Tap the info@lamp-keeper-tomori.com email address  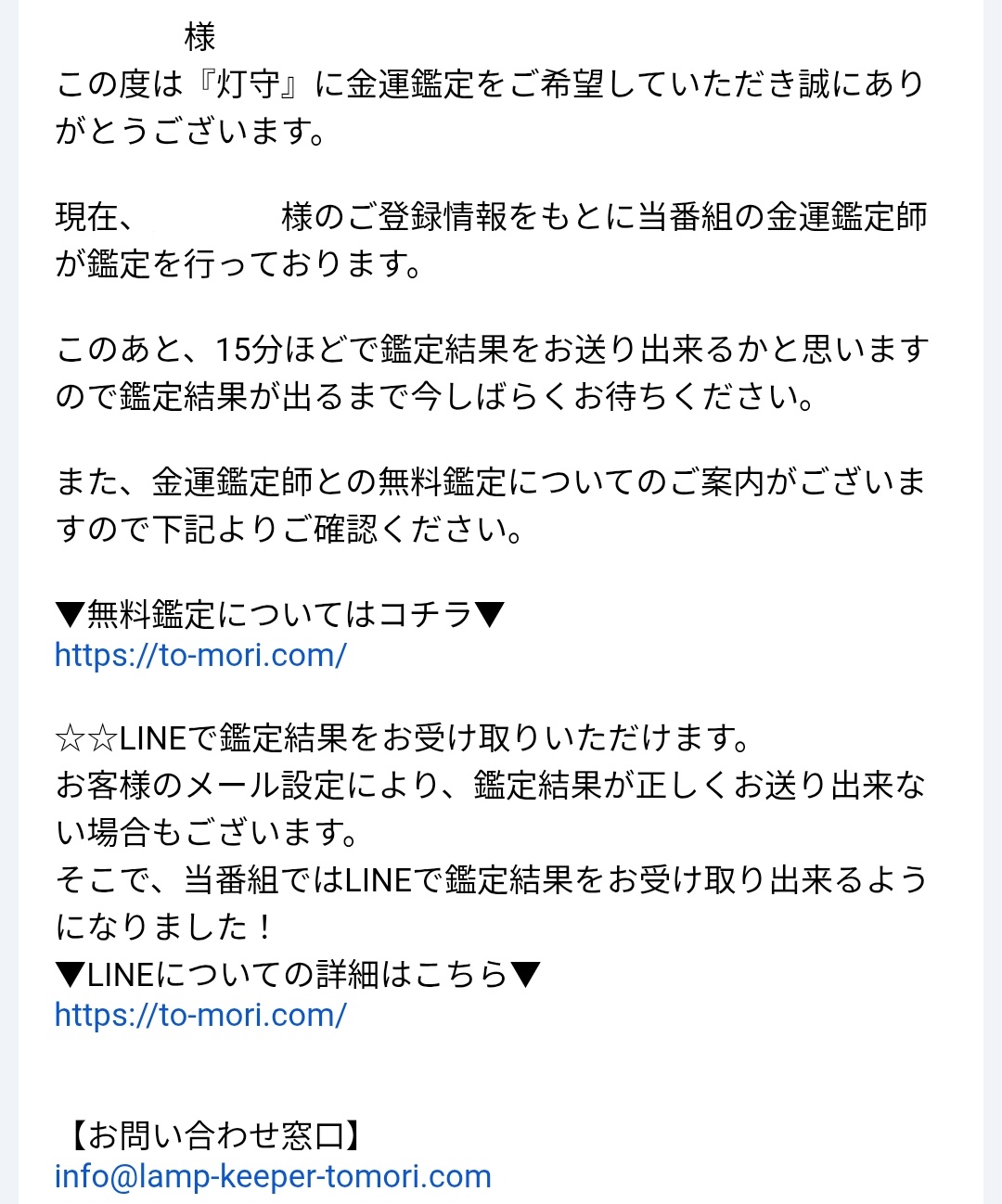(x=273, y=1176)
